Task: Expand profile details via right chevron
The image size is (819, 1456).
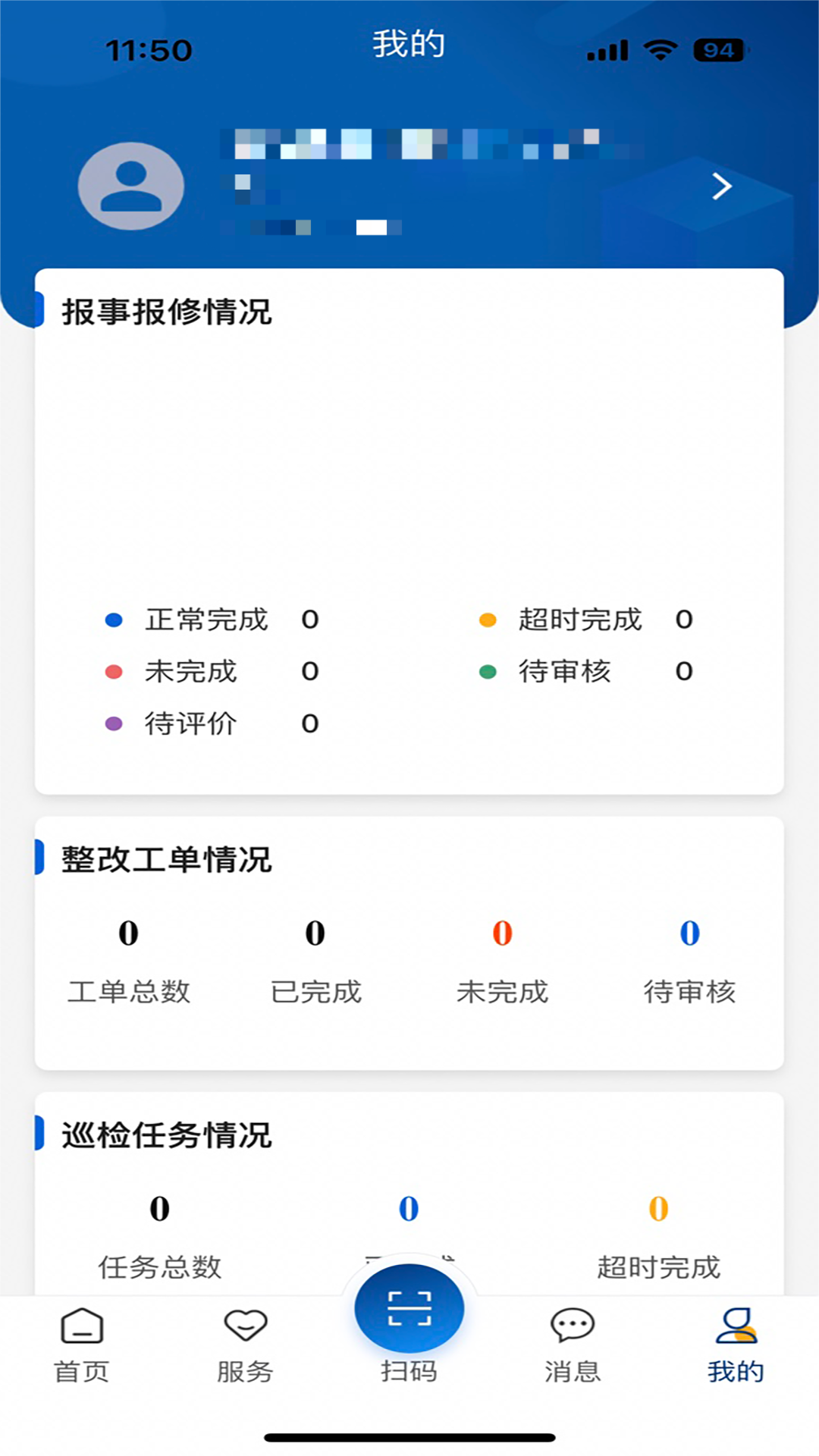Action: 720,187
